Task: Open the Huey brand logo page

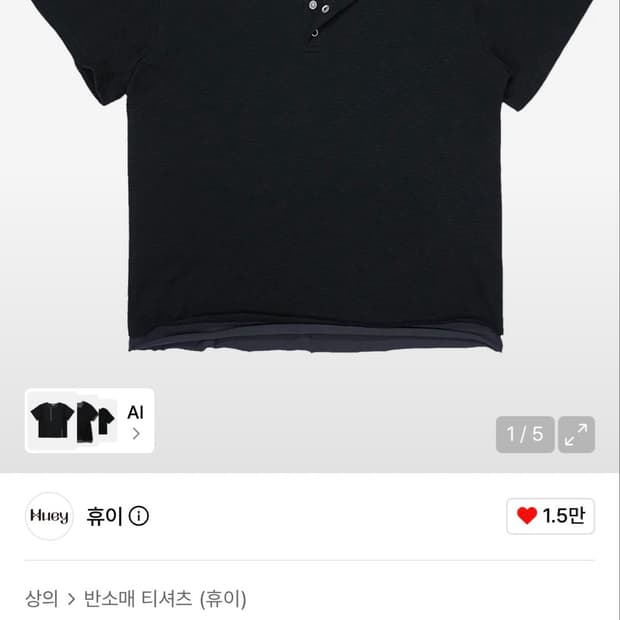Action: pyautogui.click(x=49, y=516)
